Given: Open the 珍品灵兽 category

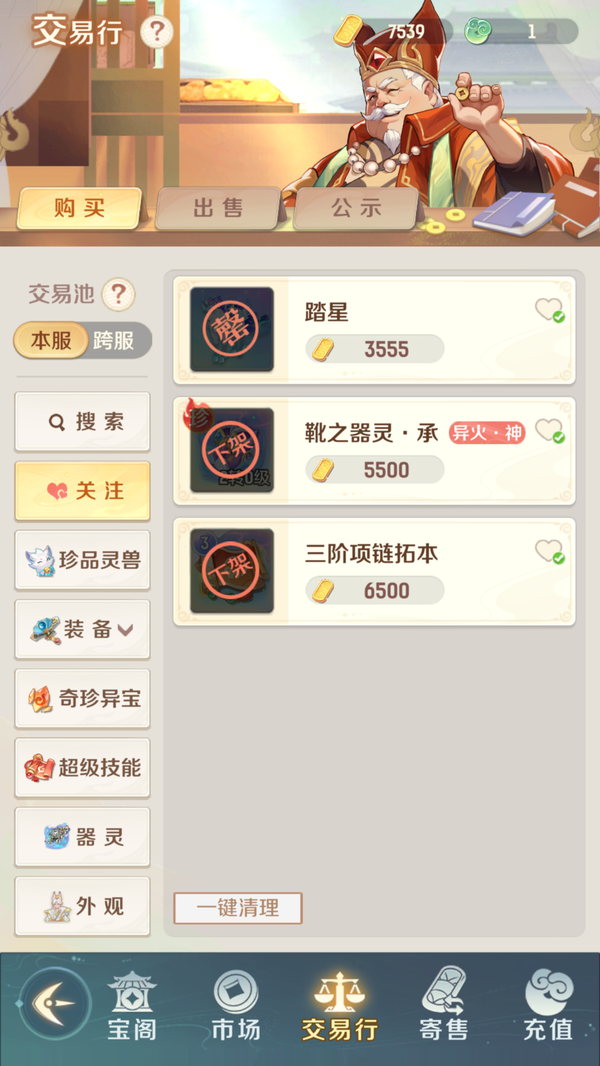Looking at the screenshot, I should click(83, 560).
